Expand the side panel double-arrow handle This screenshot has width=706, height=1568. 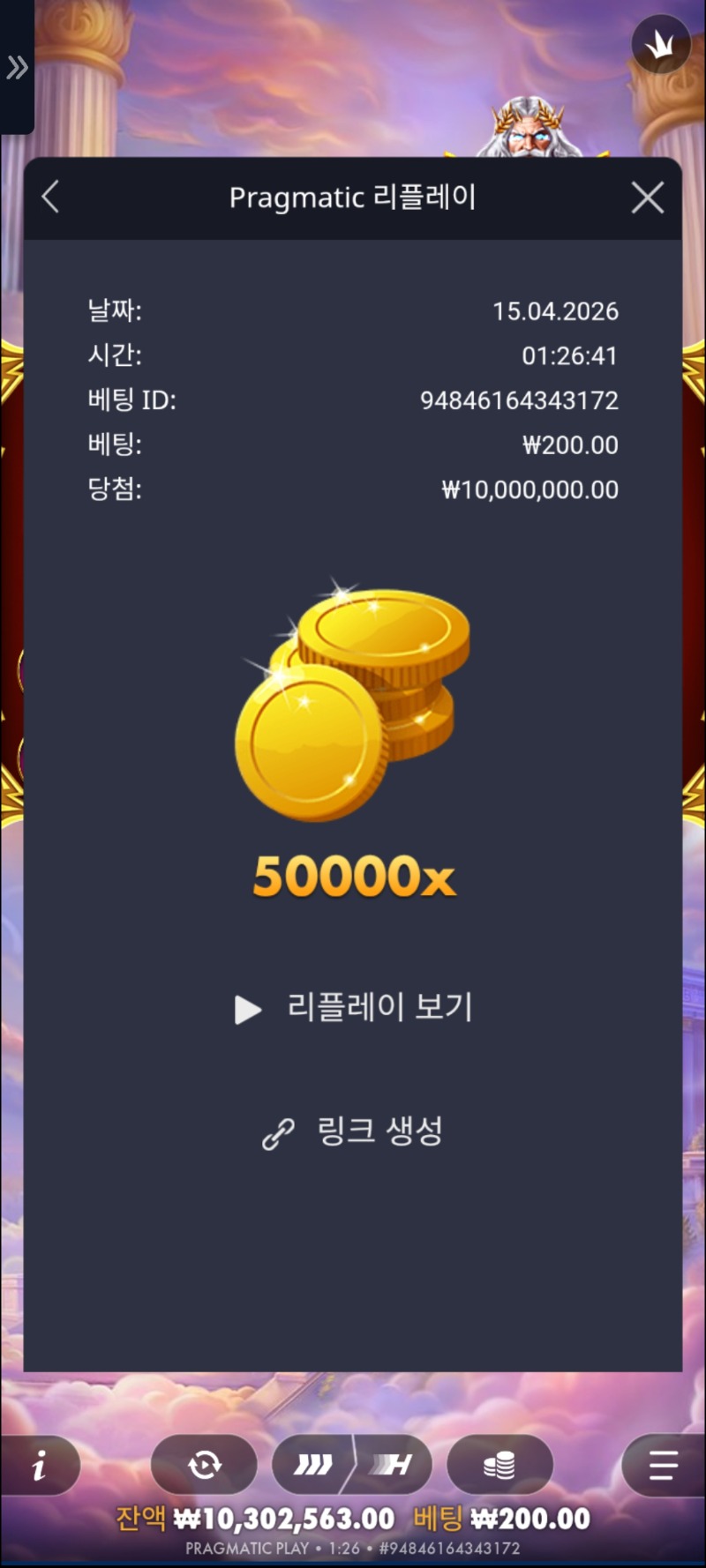[17, 67]
